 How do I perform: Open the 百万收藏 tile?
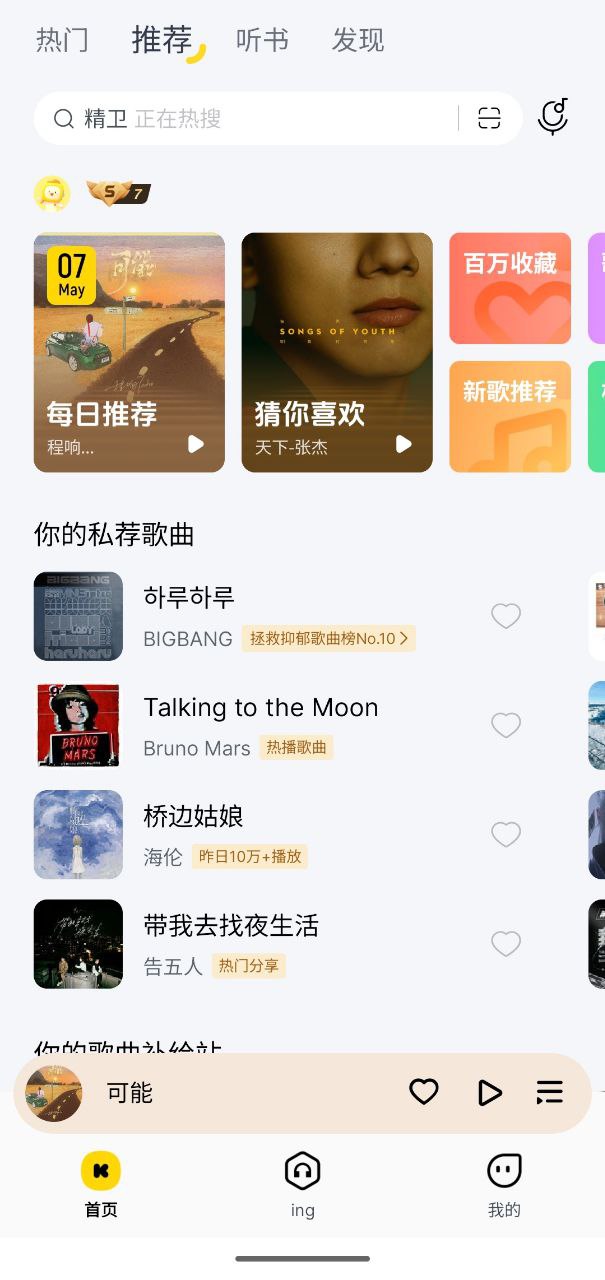coord(510,288)
